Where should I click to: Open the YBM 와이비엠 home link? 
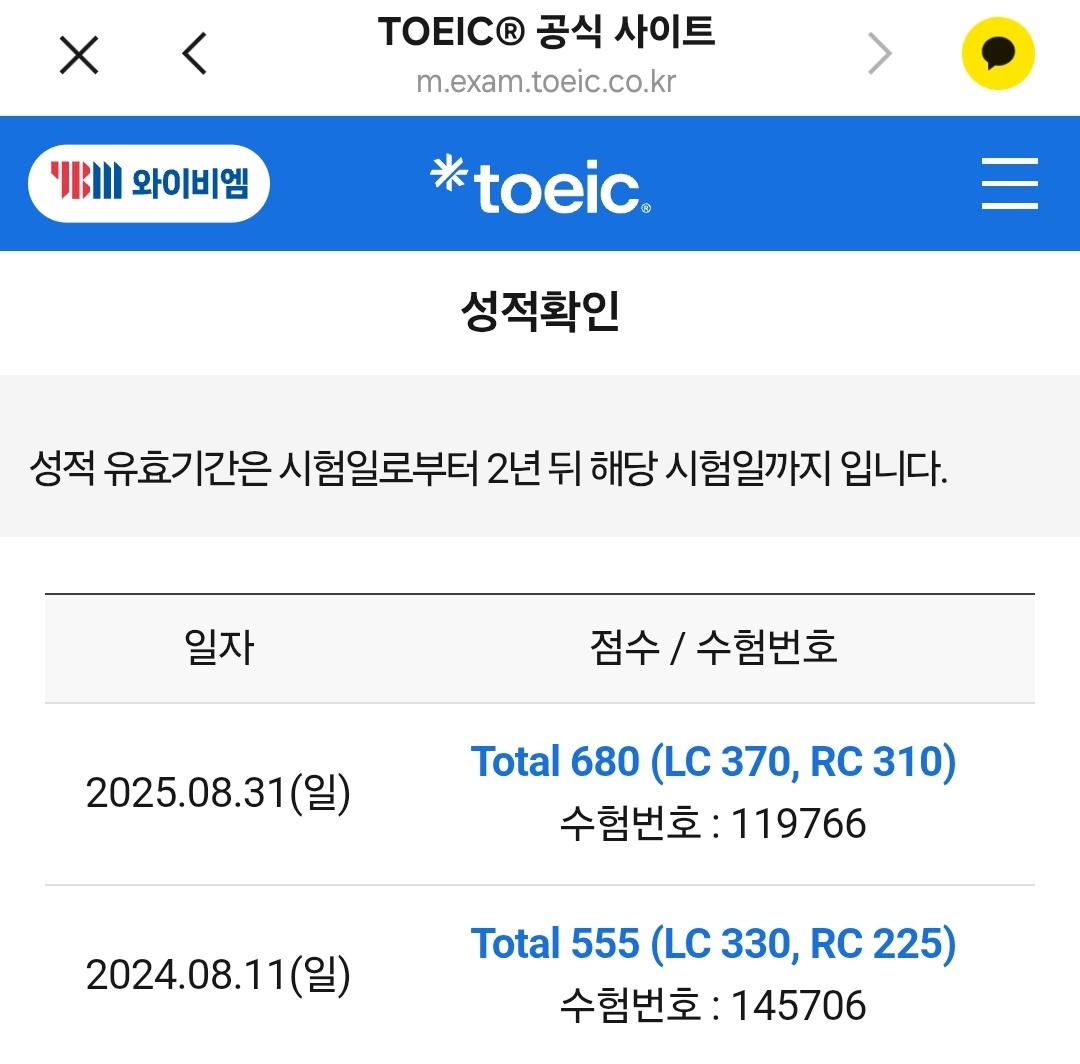click(x=149, y=183)
